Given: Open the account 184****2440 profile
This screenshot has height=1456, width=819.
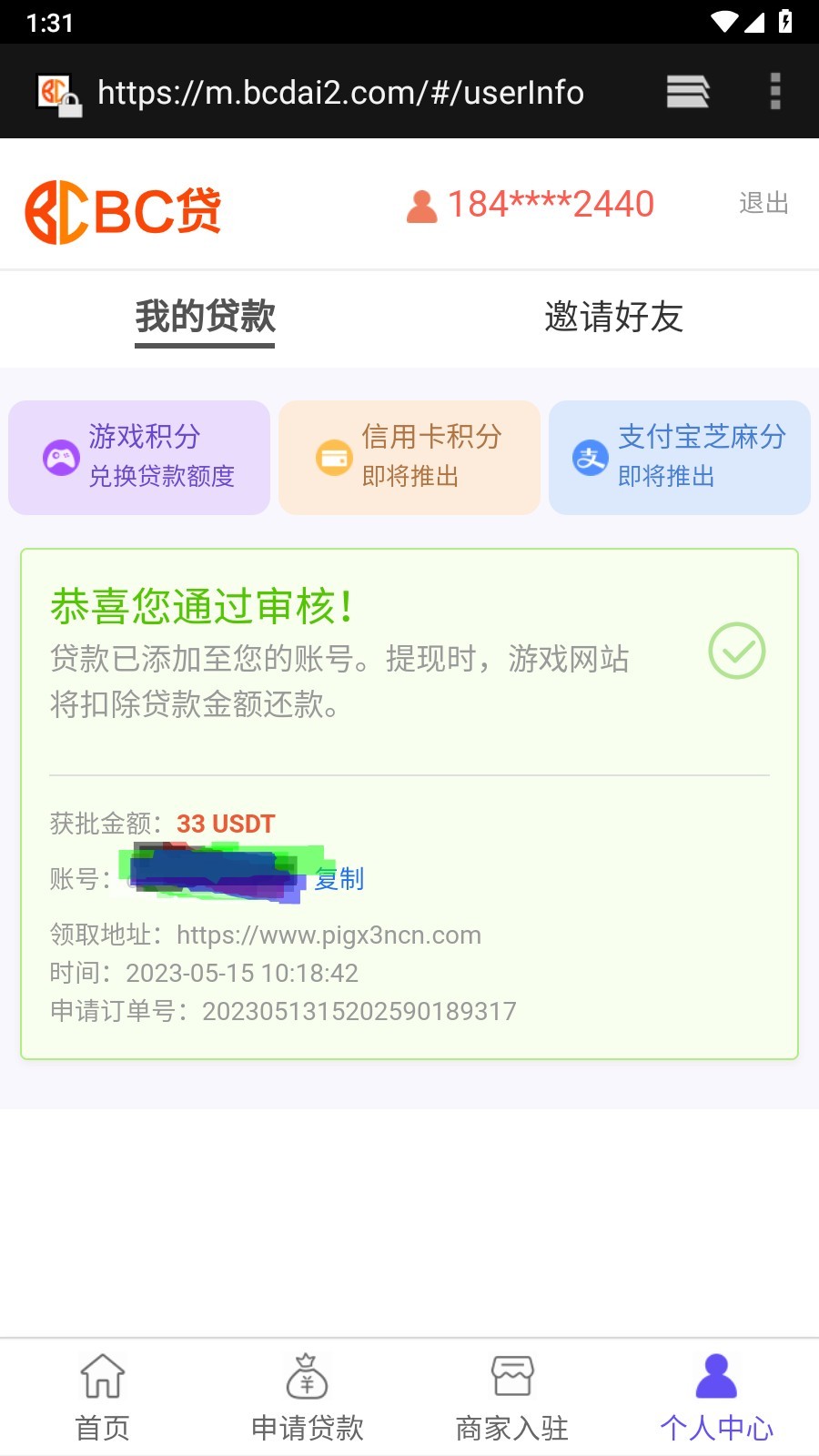Looking at the screenshot, I should click(531, 205).
